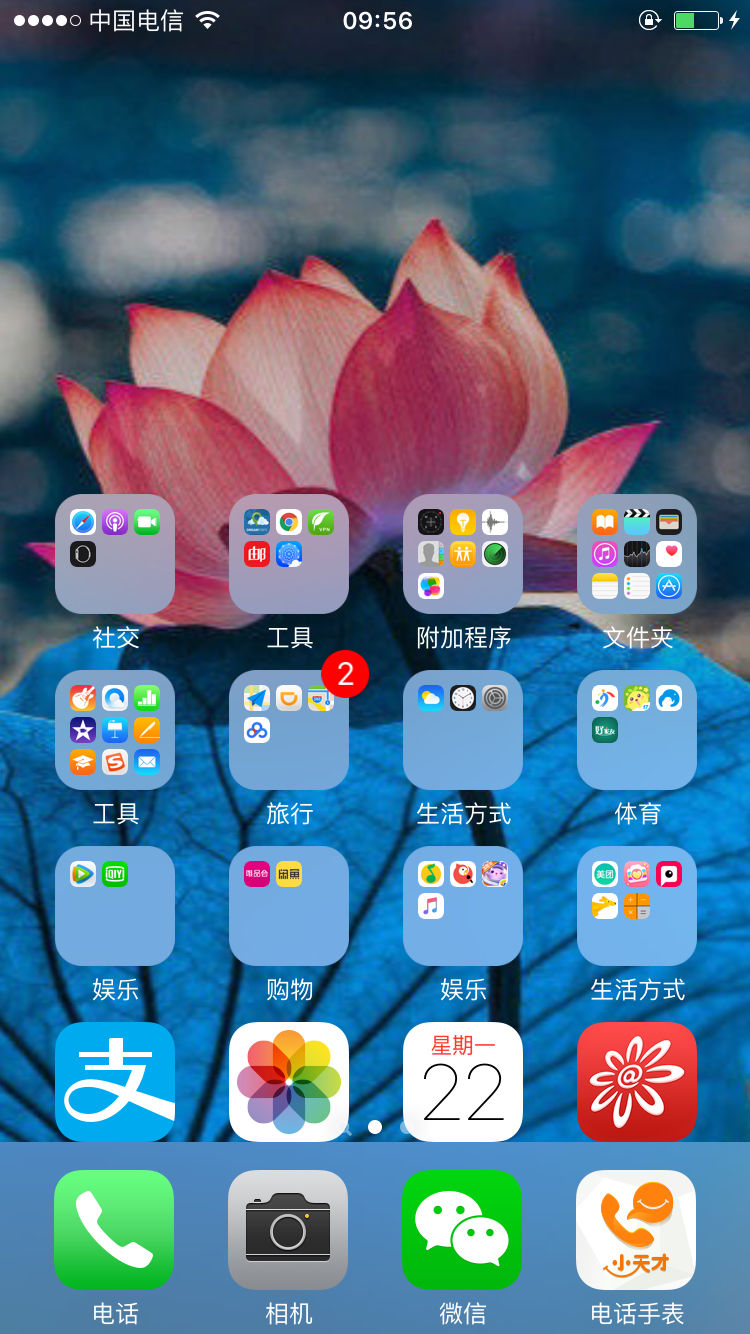This screenshot has width=750, height=1334.
Task: Open the 购物 folder
Action: (x=289, y=906)
